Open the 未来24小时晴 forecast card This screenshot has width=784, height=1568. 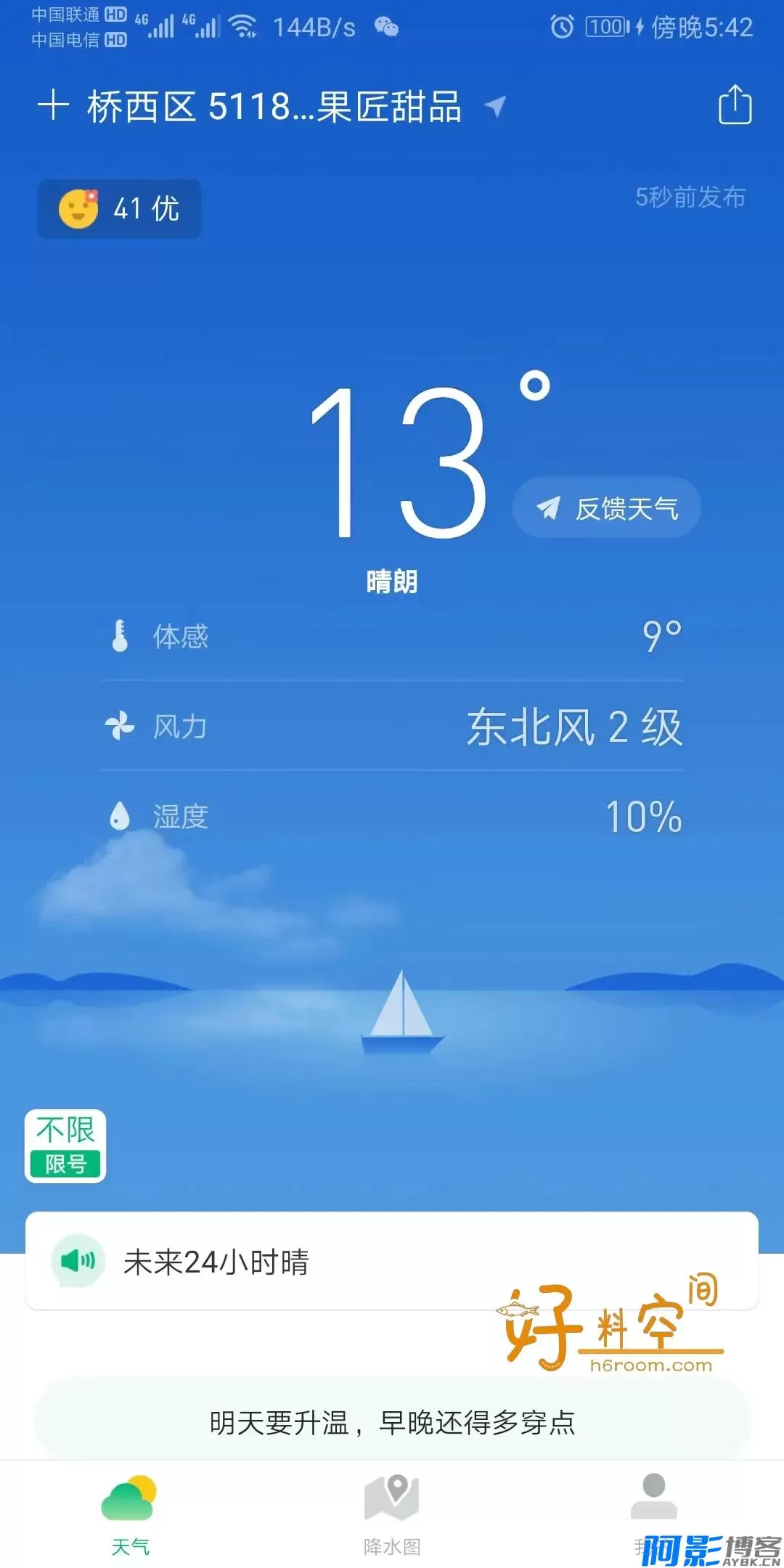click(x=392, y=1261)
